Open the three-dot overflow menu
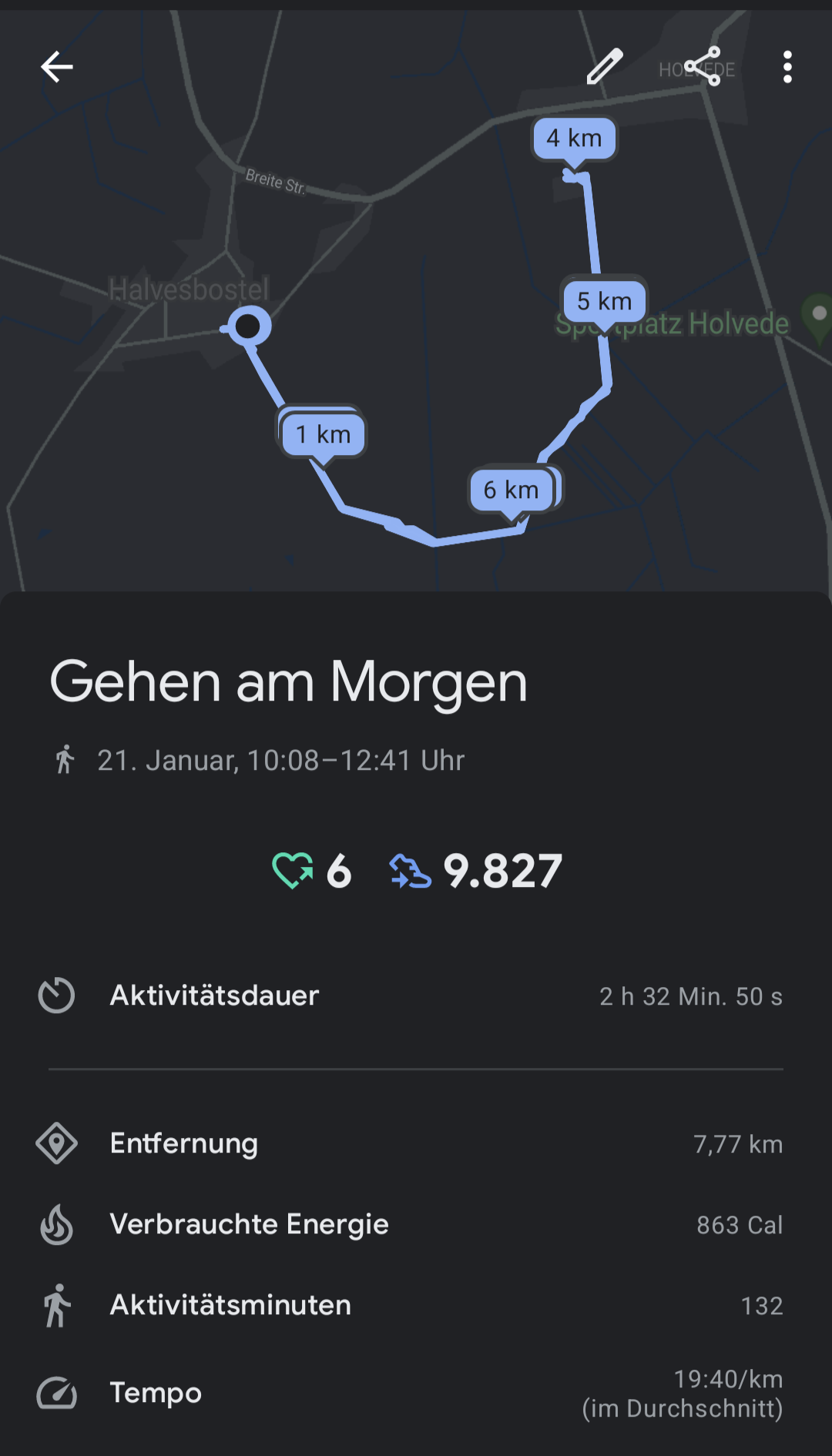The width and height of the screenshot is (832, 1456). pyautogui.click(x=787, y=67)
